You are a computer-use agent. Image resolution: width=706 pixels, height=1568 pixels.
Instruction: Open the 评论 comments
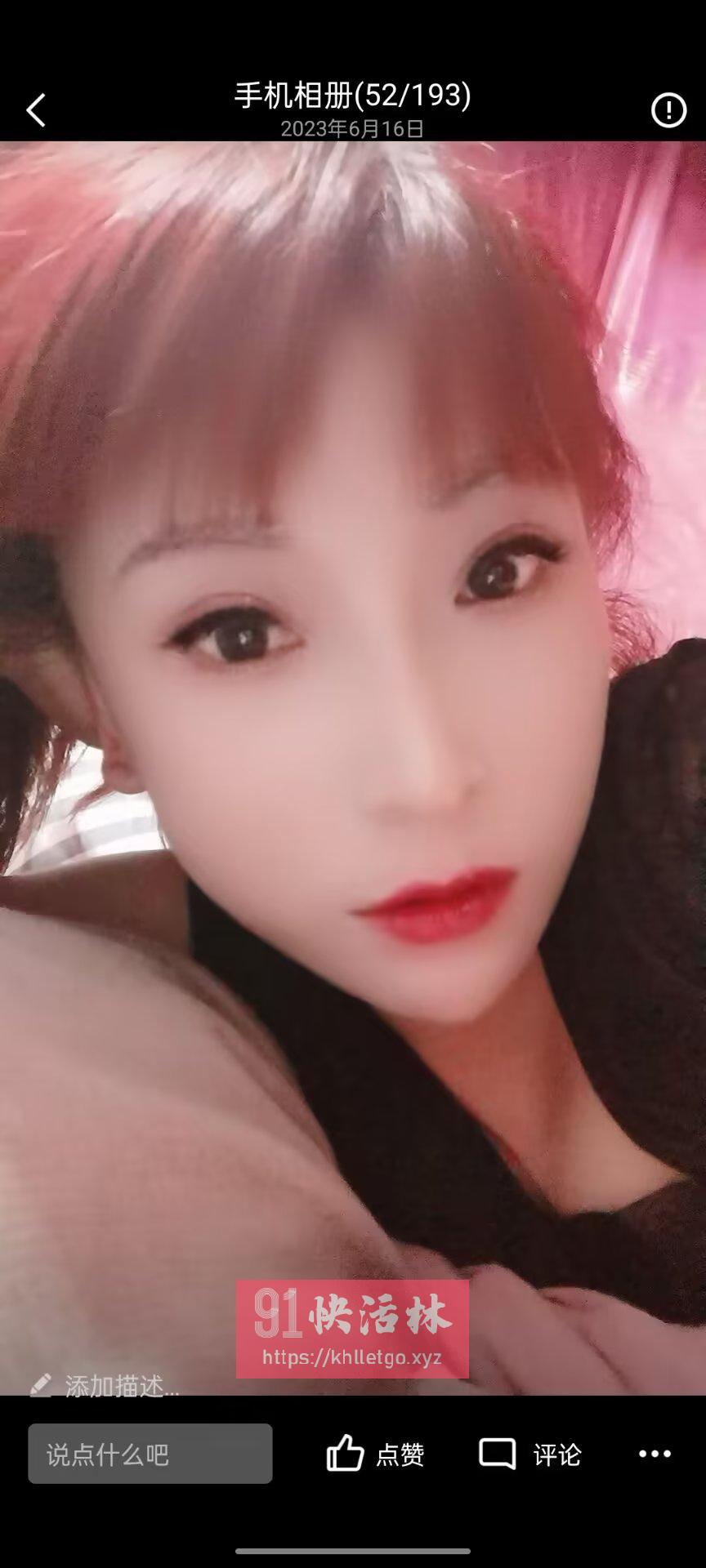click(x=530, y=1454)
